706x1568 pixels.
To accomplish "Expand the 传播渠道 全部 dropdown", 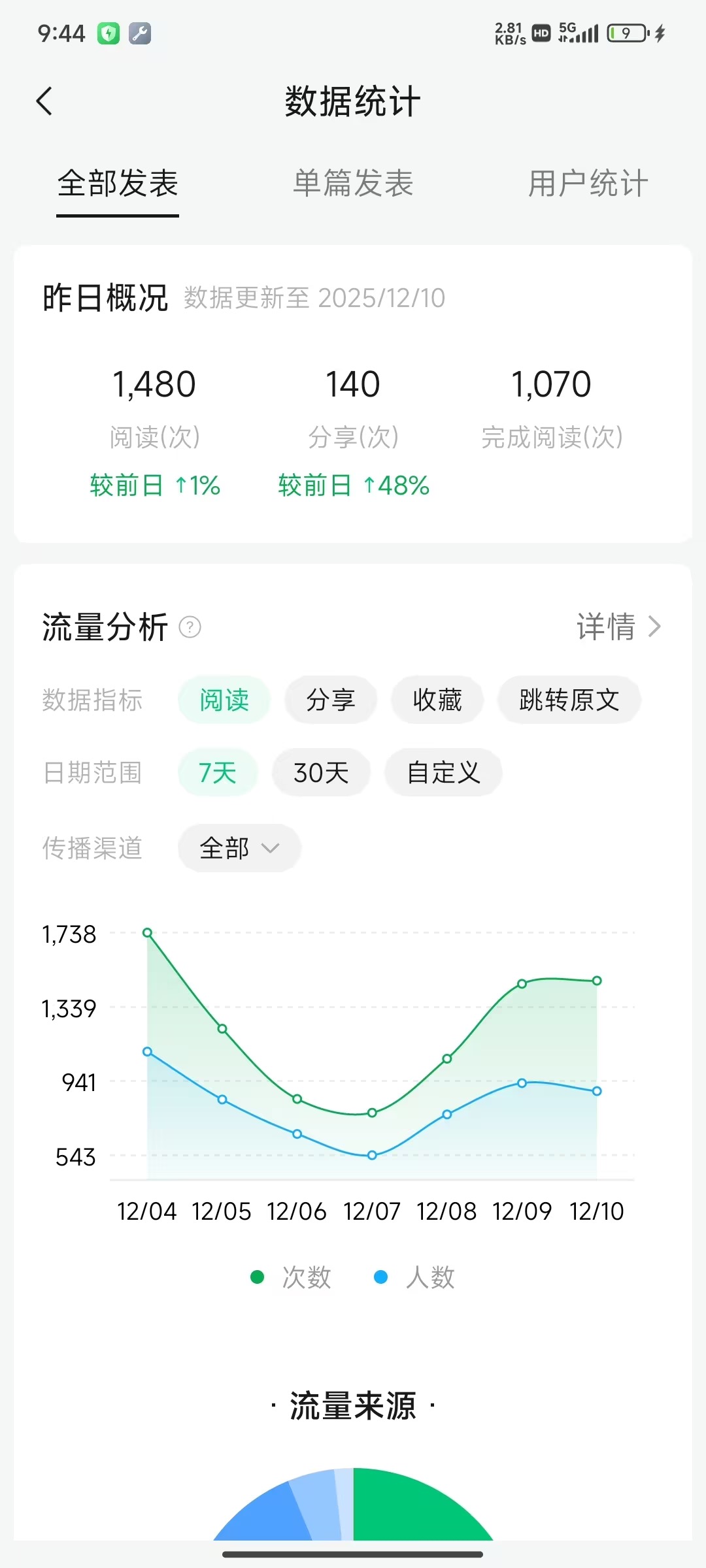I will 239,848.
